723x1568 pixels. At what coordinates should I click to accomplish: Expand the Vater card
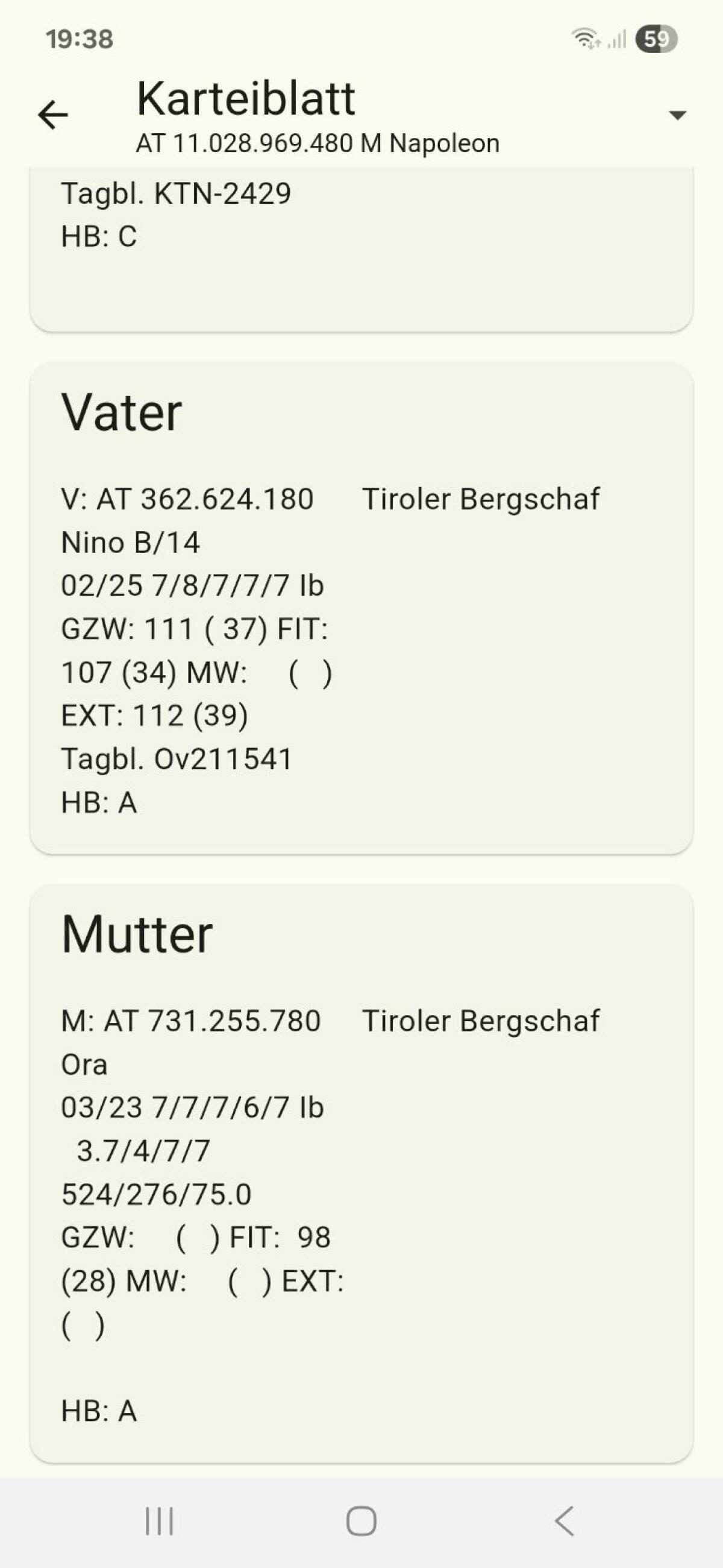pos(122,412)
